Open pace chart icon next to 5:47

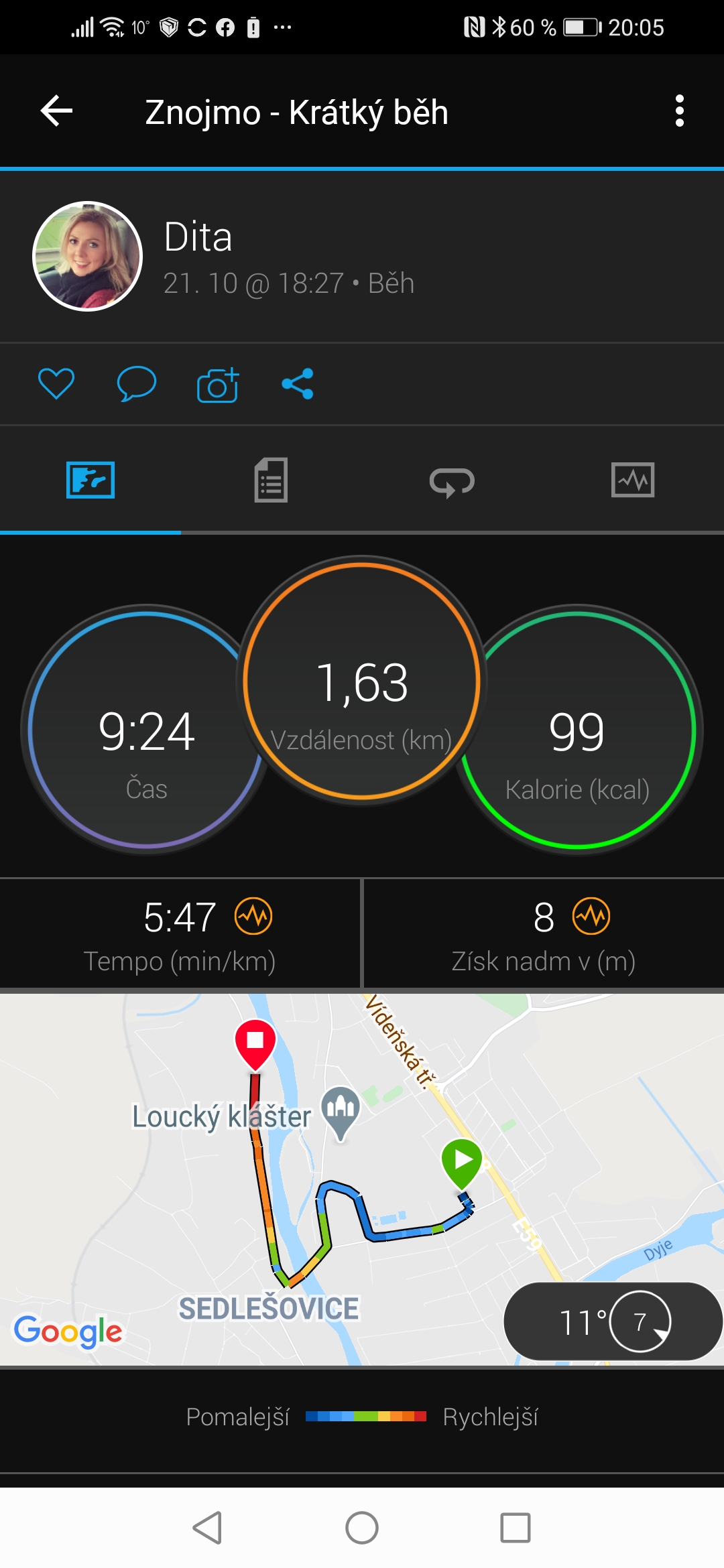pos(253,916)
